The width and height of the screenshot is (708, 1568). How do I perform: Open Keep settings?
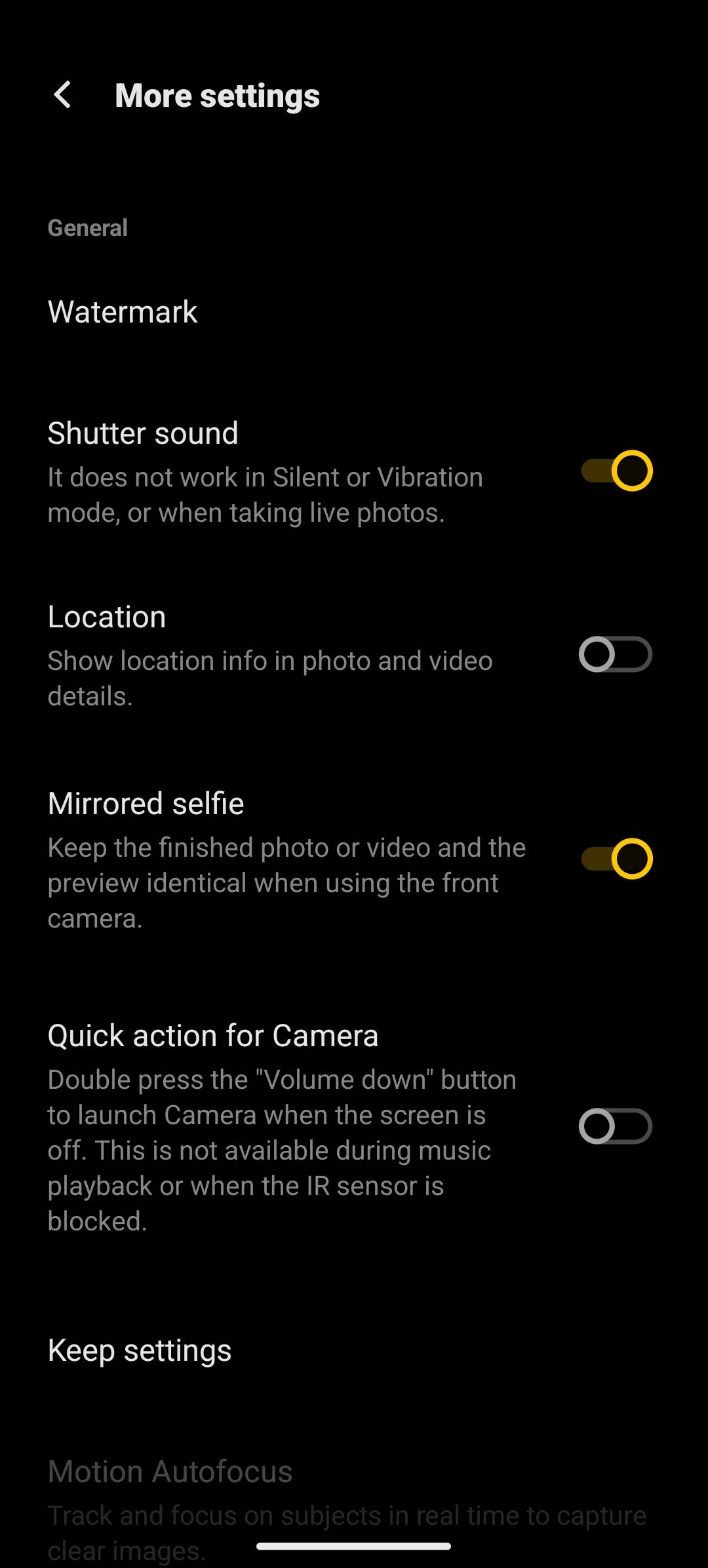tap(140, 1350)
